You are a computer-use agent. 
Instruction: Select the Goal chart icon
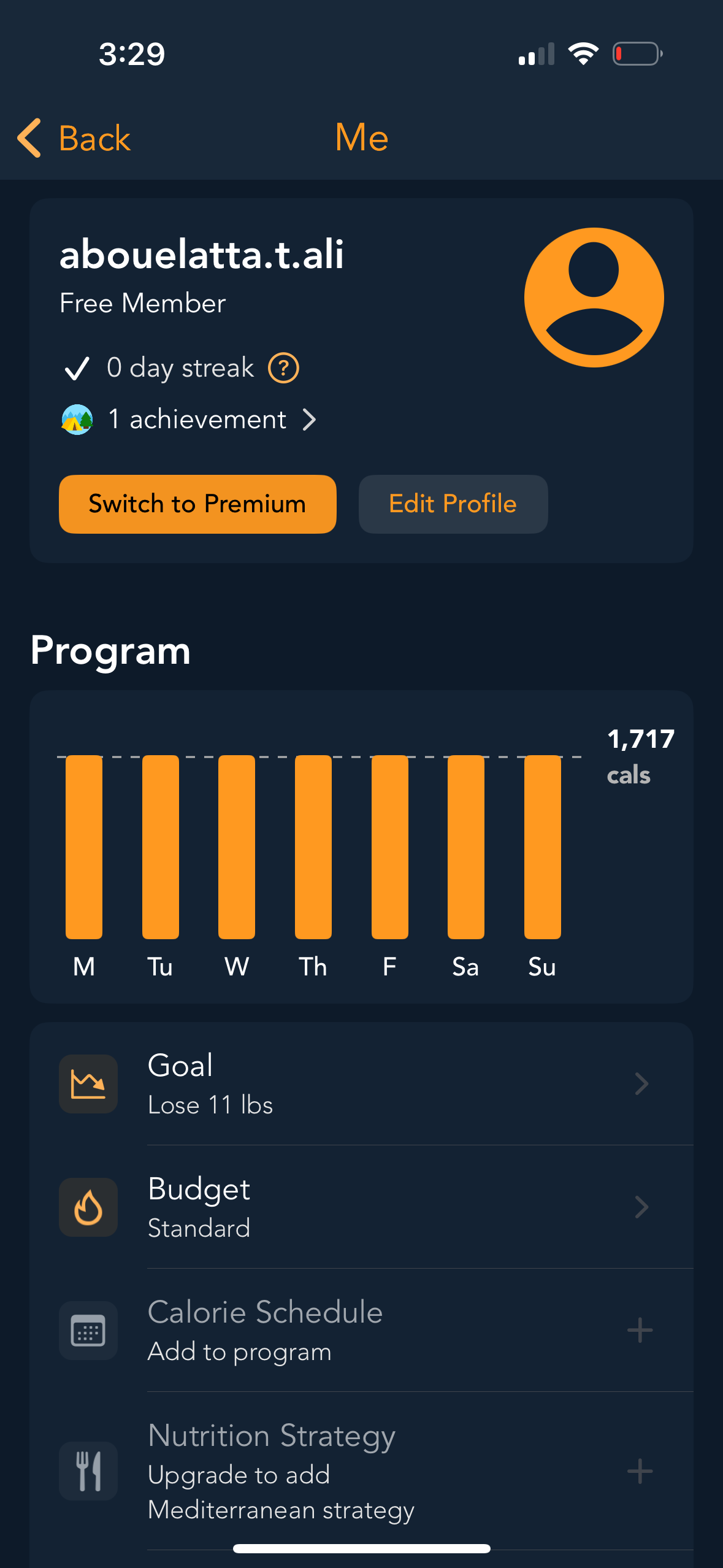click(88, 1083)
